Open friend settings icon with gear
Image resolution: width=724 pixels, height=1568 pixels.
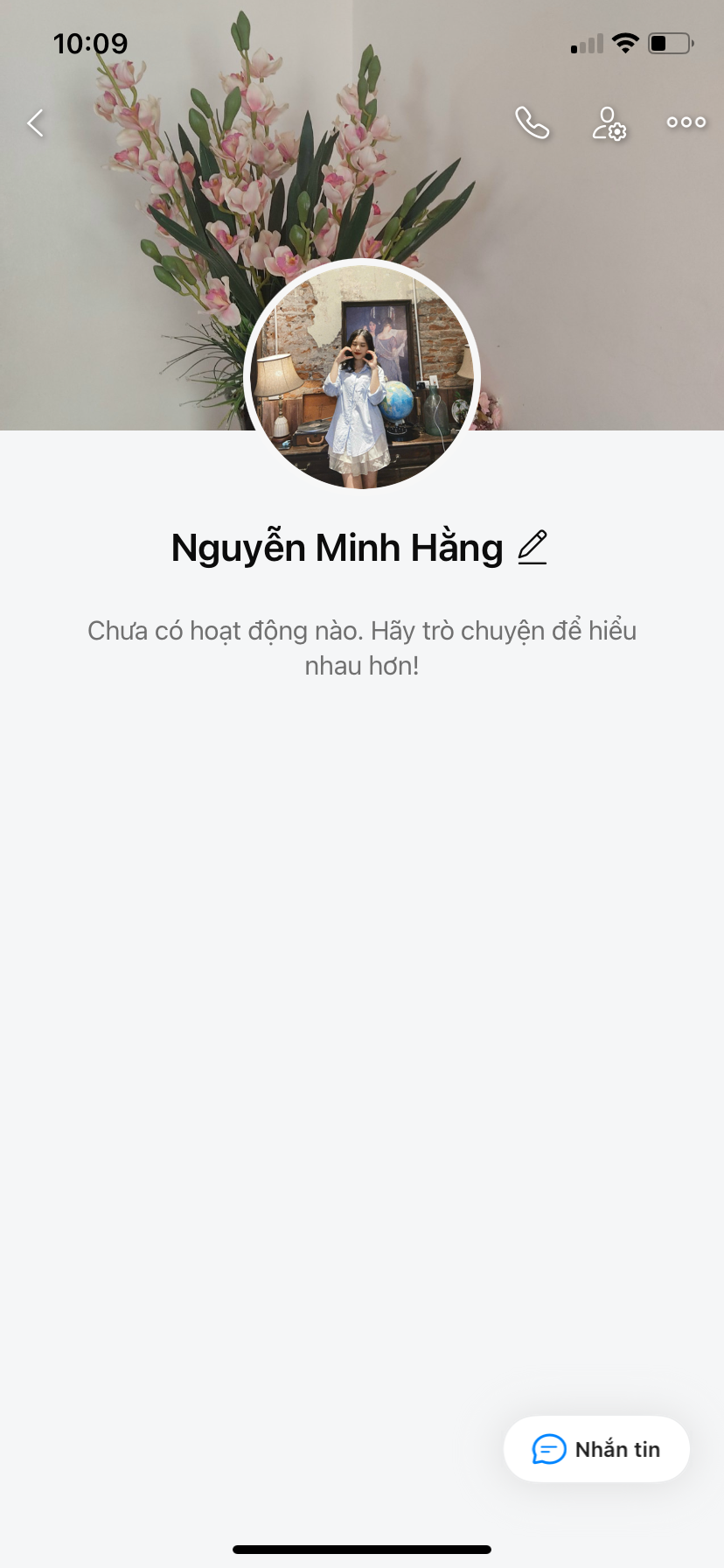click(609, 123)
